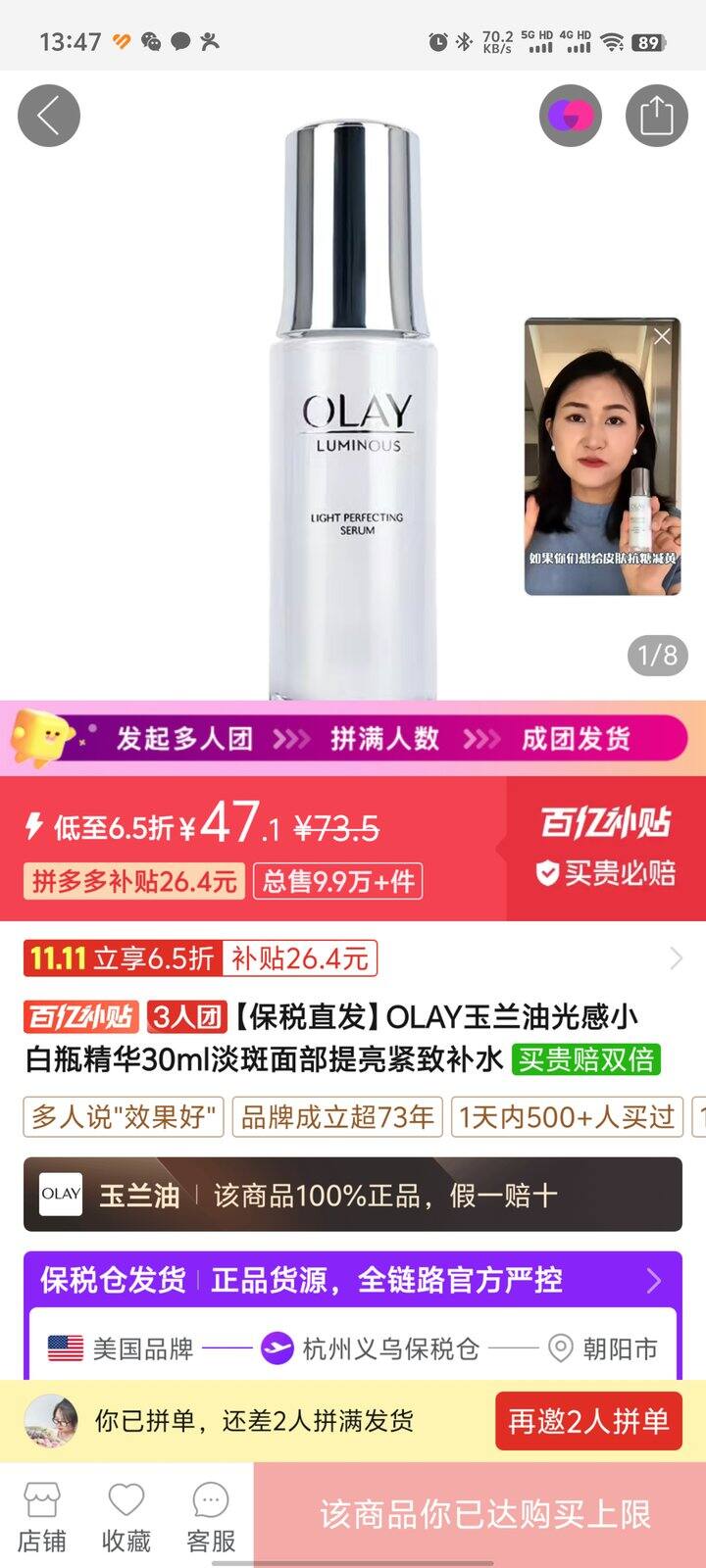
Task: View the 发起多人团 group-buy steps banner
Action: coord(353,738)
